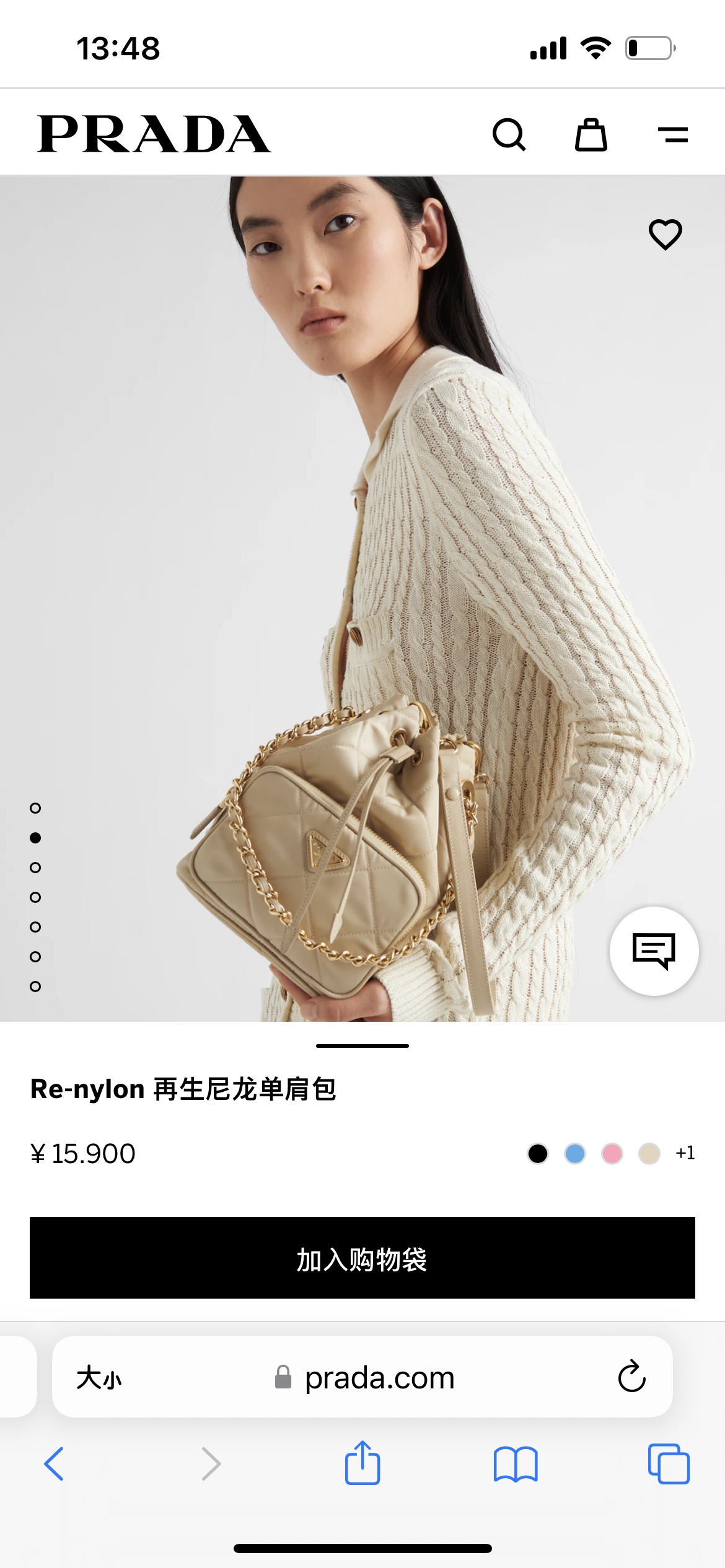This screenshot has width=725, height=1568.
Task: Open the hamburger menu
Action: coord(673,134)
